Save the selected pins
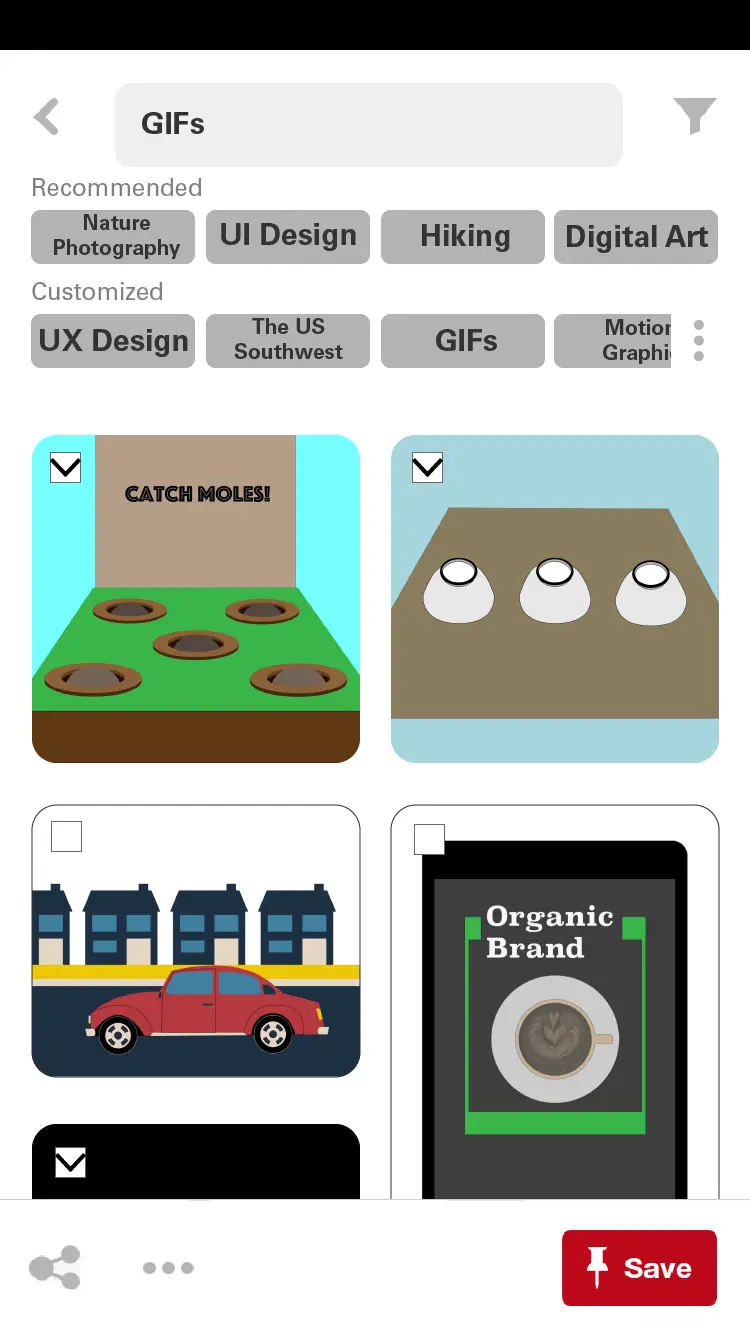750x1334 pixels. click(x=639, y=1267)
